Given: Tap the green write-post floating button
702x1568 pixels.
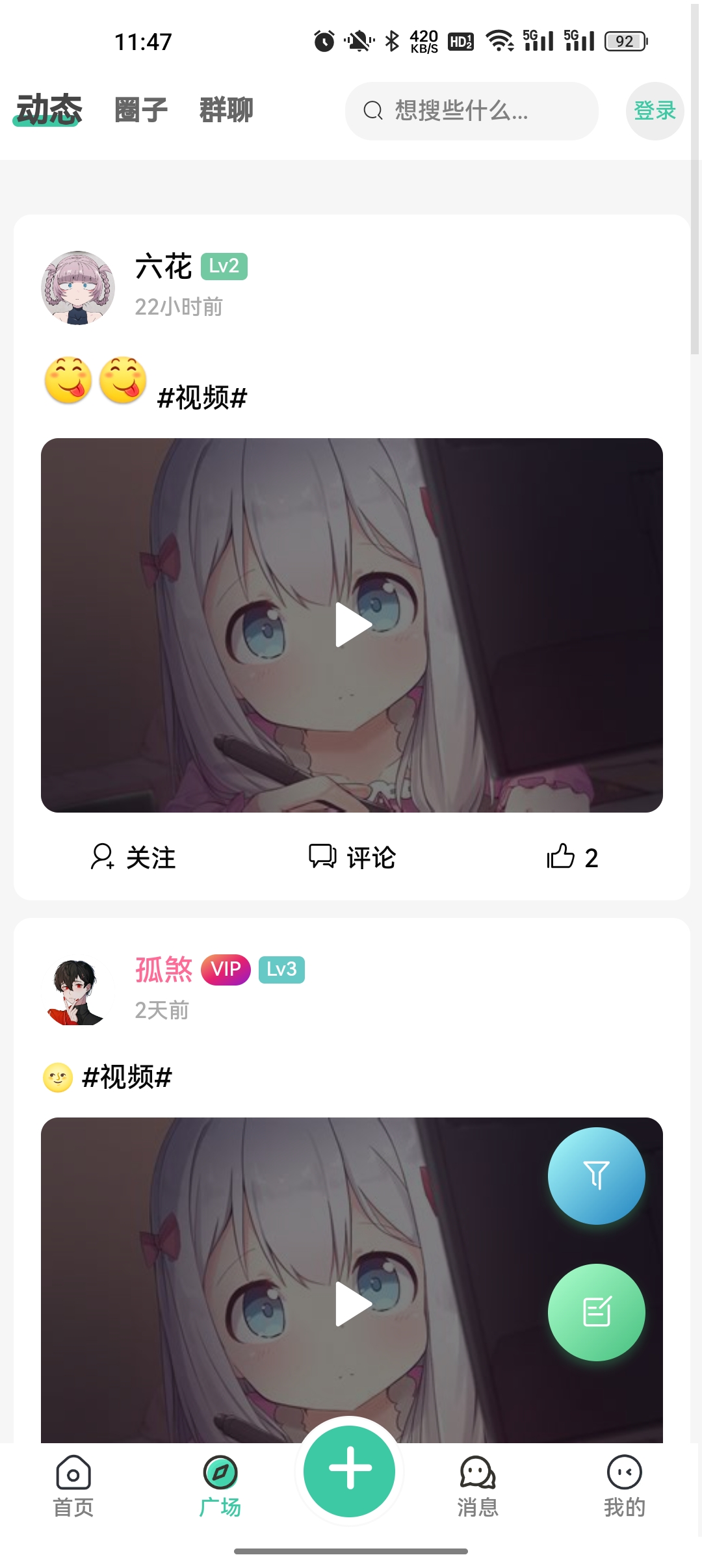Looking at the screenshot, I should pos(596,1313).
